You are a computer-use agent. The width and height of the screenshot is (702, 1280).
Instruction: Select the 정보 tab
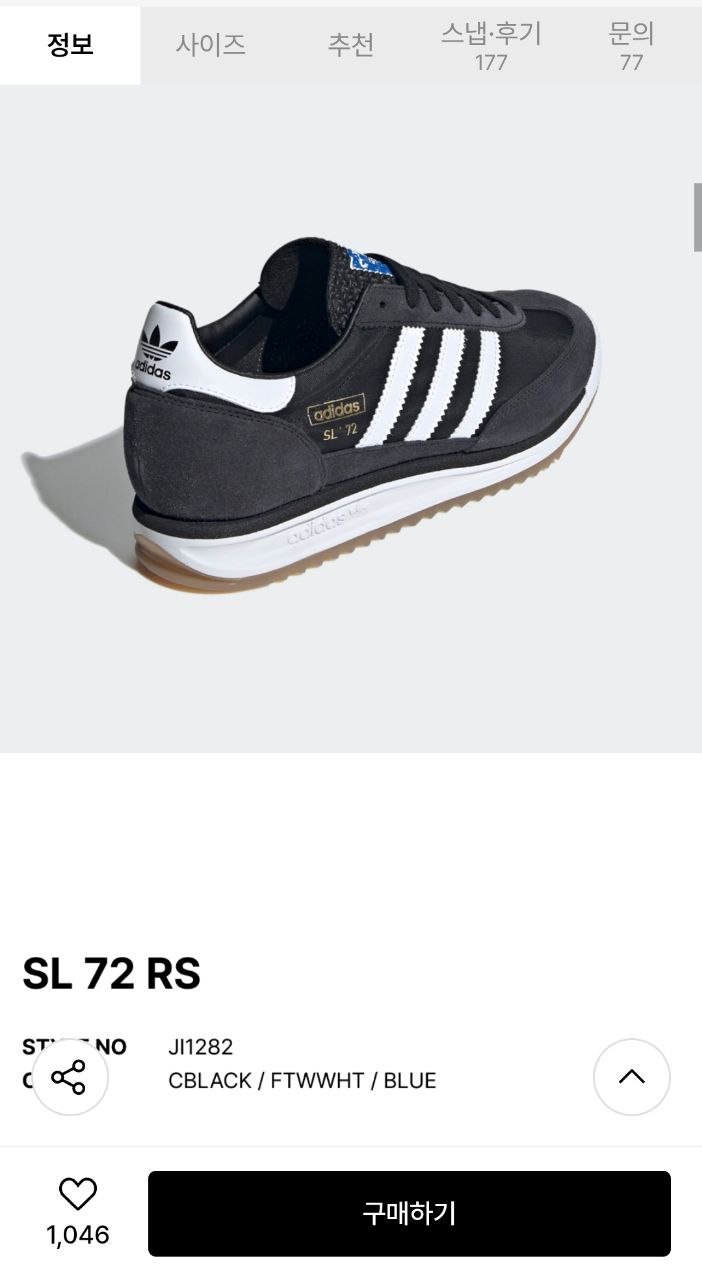click(70, 45)
